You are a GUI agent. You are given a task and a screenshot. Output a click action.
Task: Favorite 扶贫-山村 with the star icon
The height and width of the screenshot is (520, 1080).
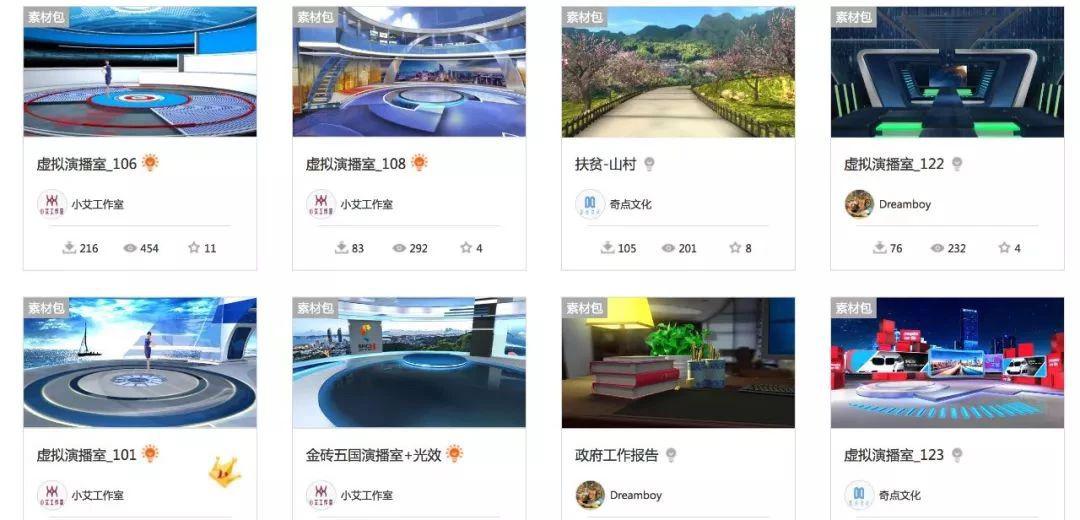(735, 248)
